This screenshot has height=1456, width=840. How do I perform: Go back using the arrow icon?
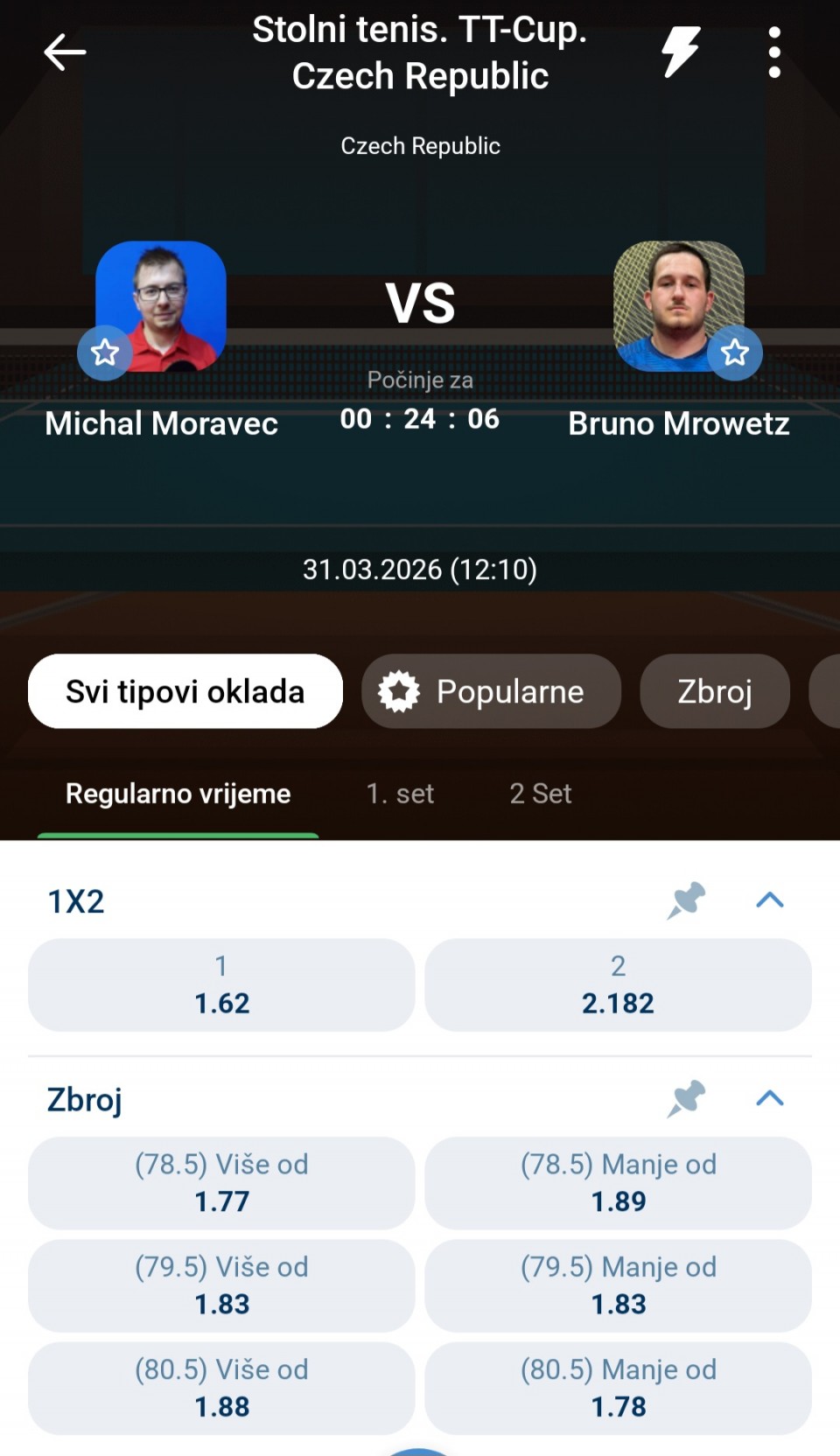point(65,52)
